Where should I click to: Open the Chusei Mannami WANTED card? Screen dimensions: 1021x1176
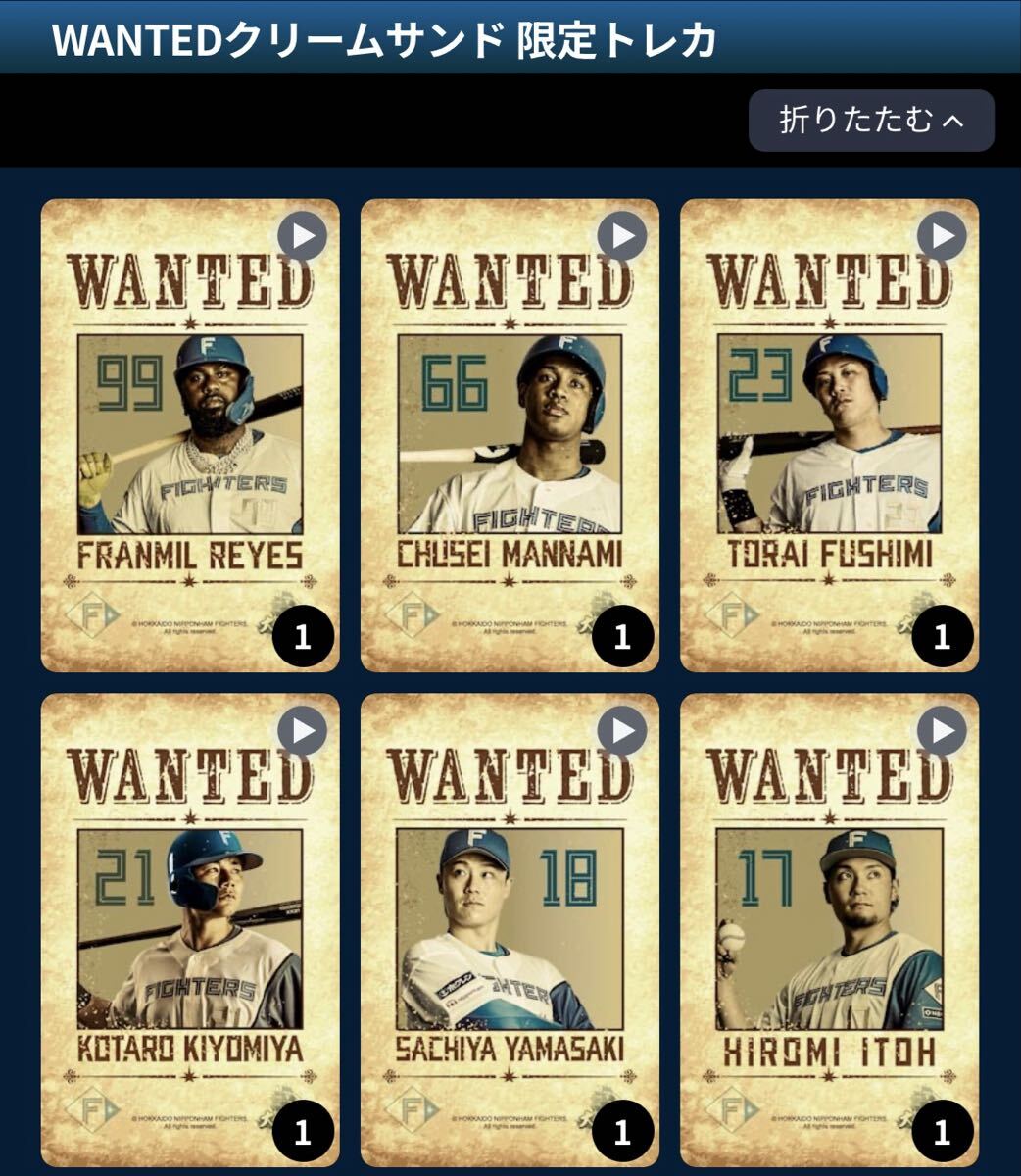pyautogui.click(x=510, y=436)
